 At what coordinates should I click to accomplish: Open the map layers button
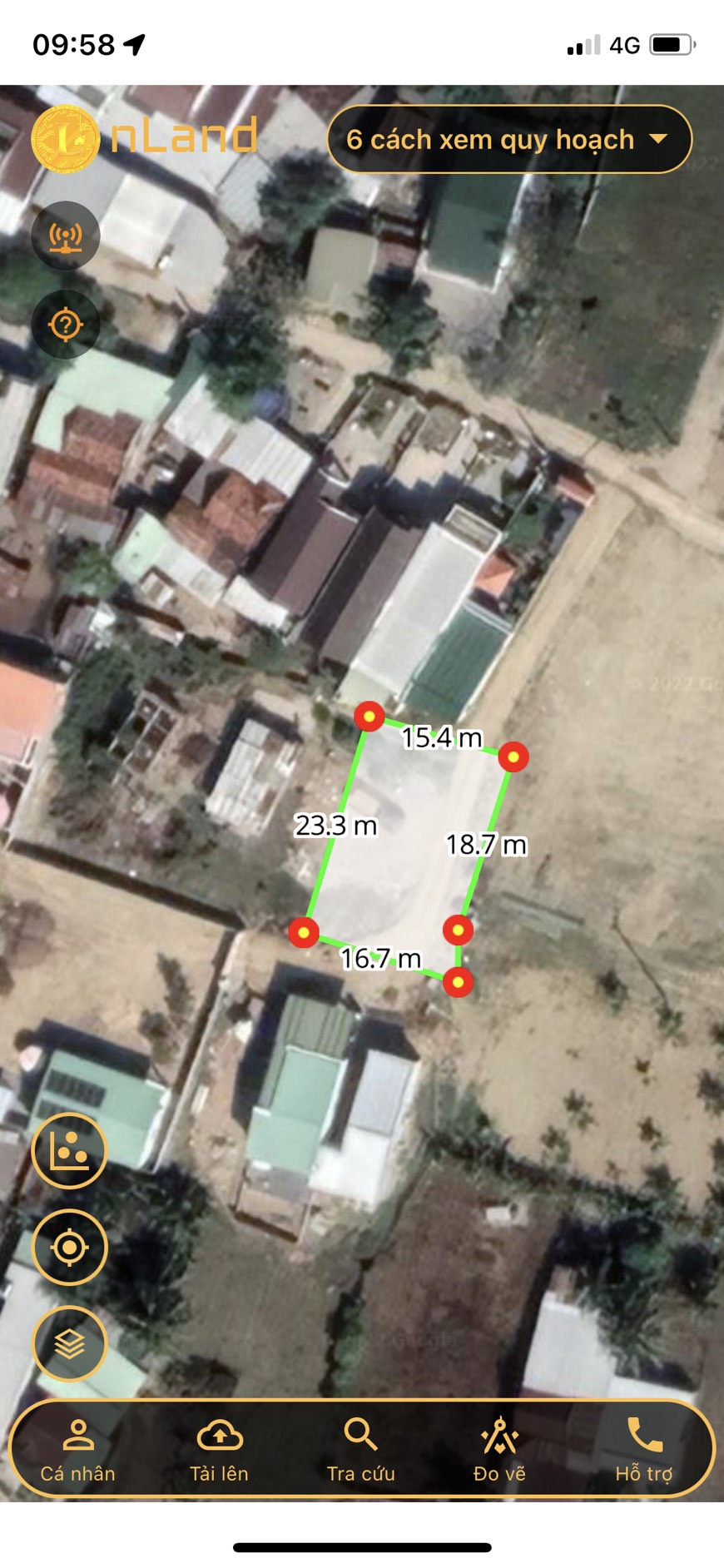69,1343
